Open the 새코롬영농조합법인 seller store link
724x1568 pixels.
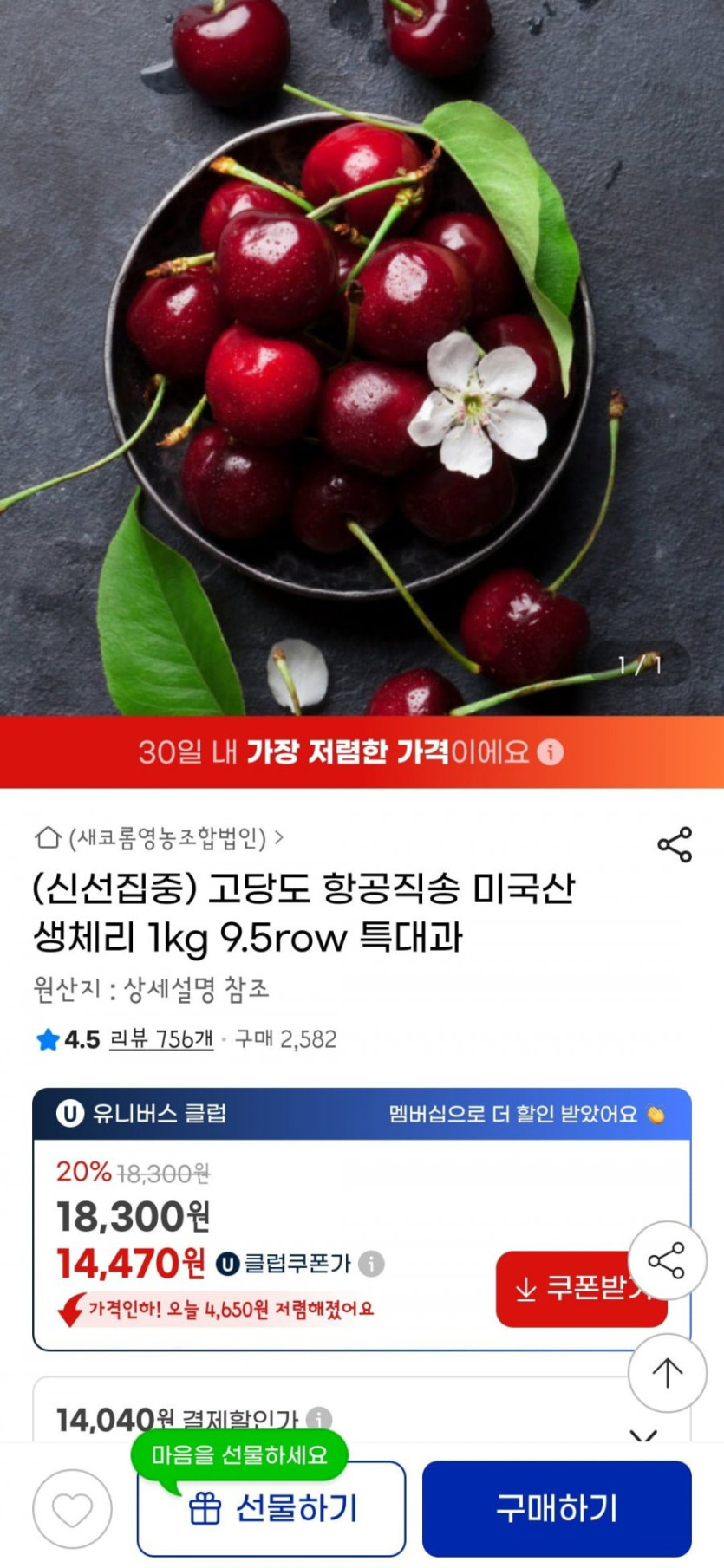[165, 838]
